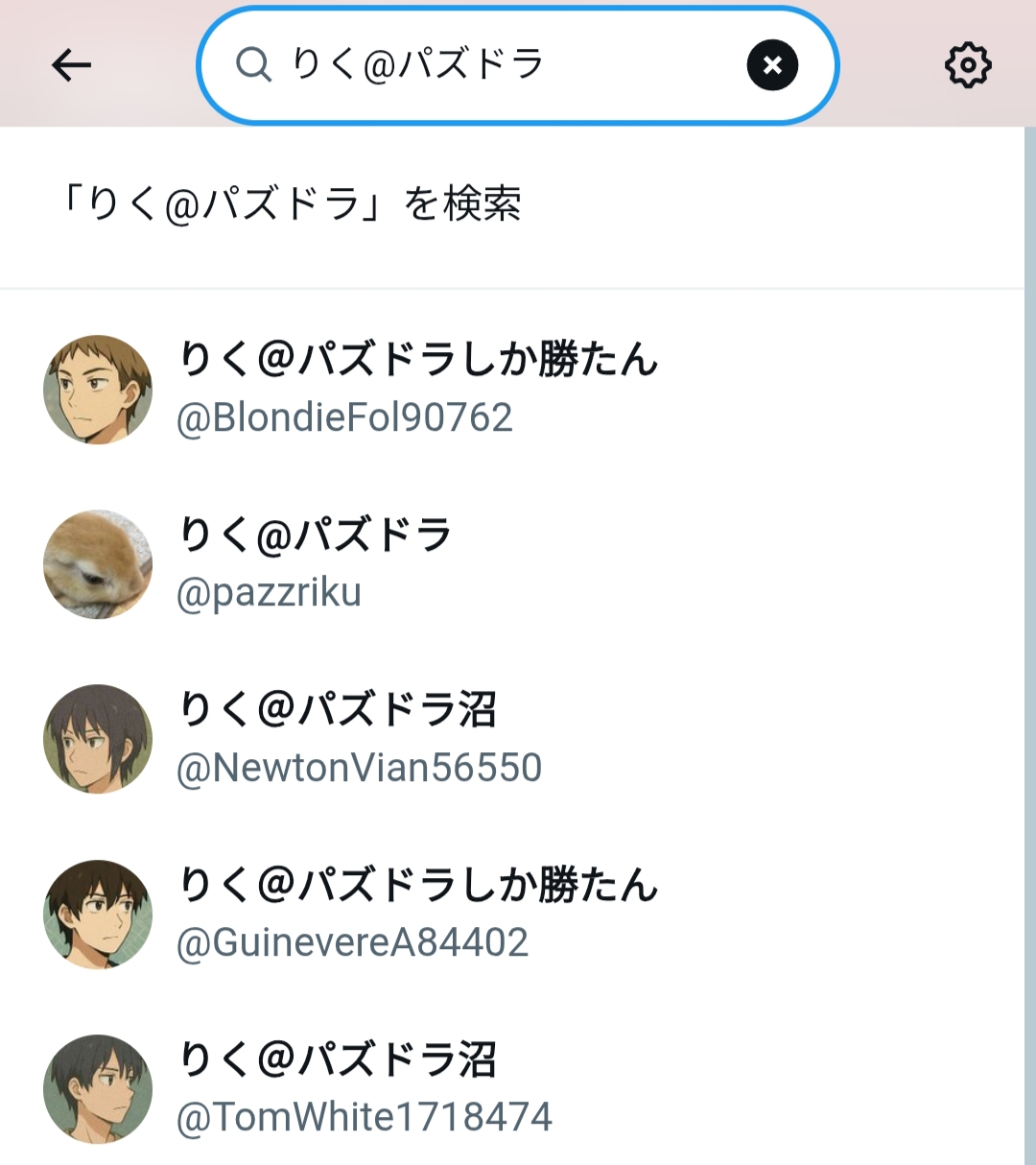Open profile @TomWhite1718474
The width and height of the screenshot is (1036, 1165).
pyautogui.click(x=365, y=1088)
